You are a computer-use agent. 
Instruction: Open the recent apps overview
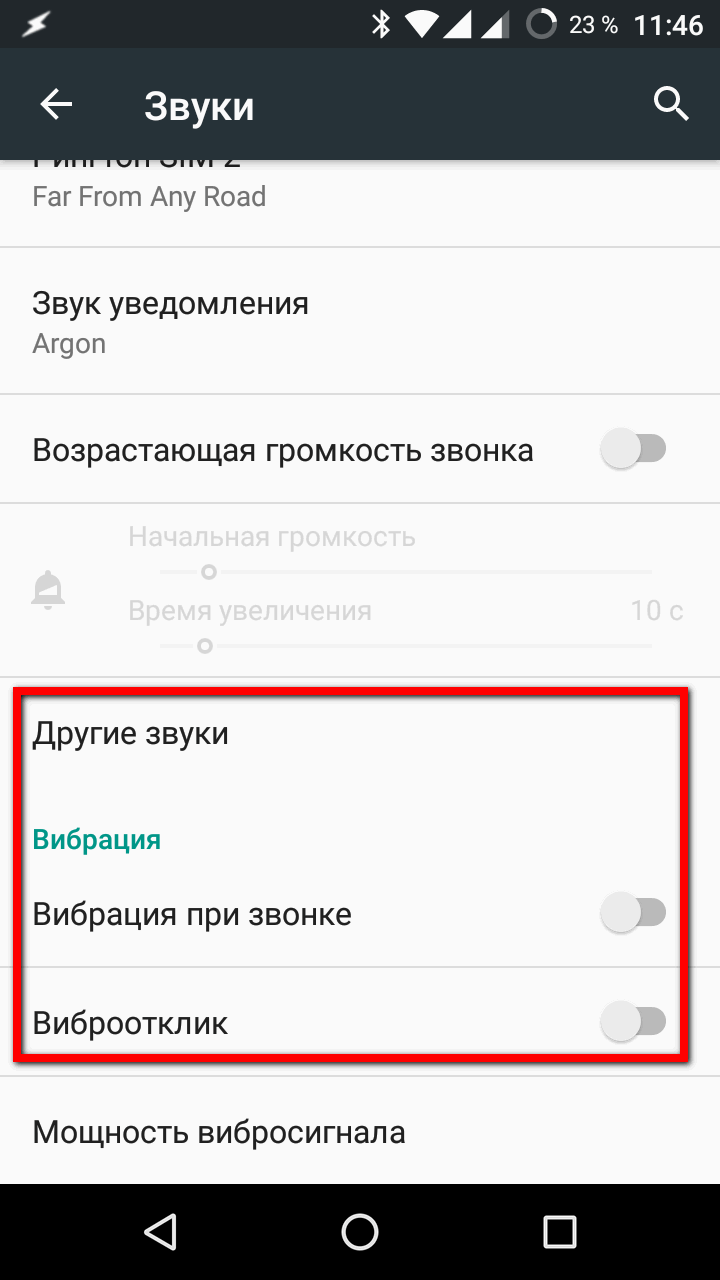(x=560, y=1231)
